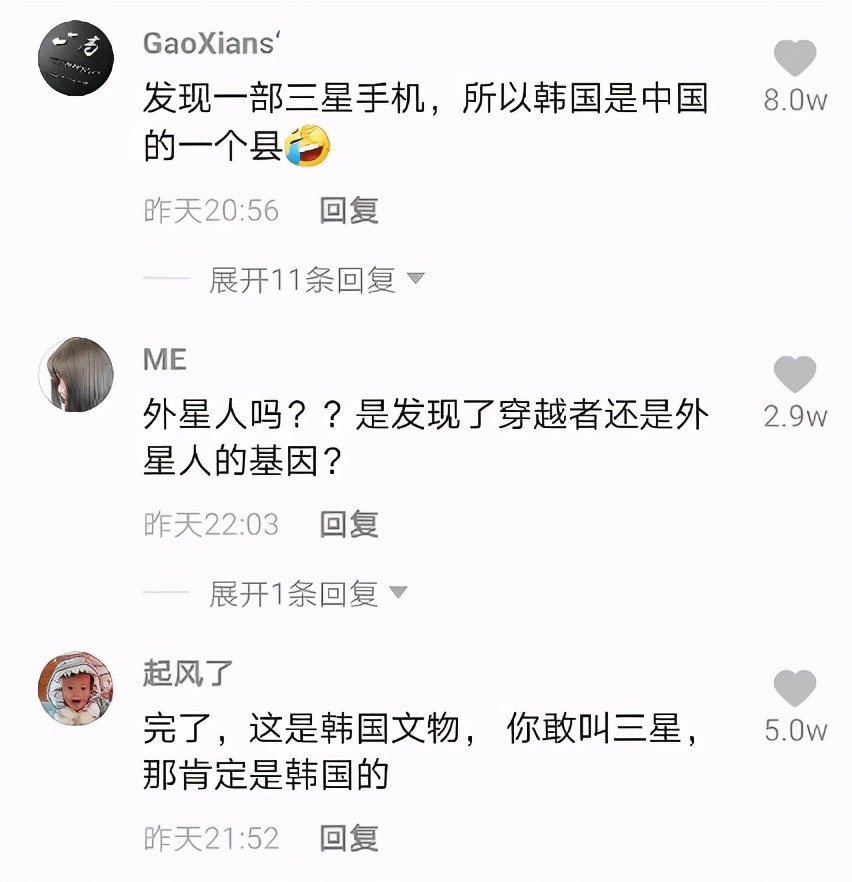Viewport: 852px width, 882px height.
Task: Like GaoXians' comment
Action: point(795,58)
